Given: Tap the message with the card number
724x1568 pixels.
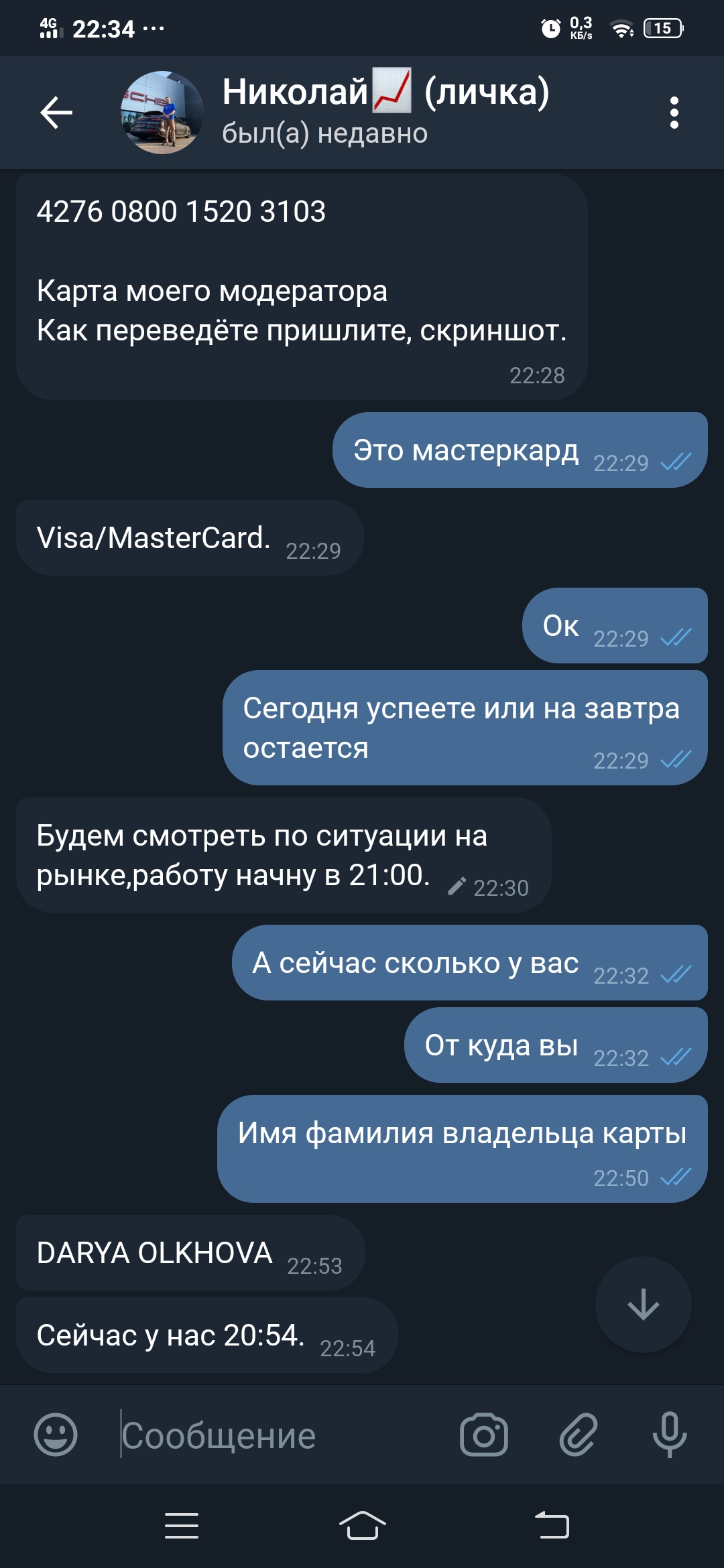Looking at the screenshot, I should [302, 287].
